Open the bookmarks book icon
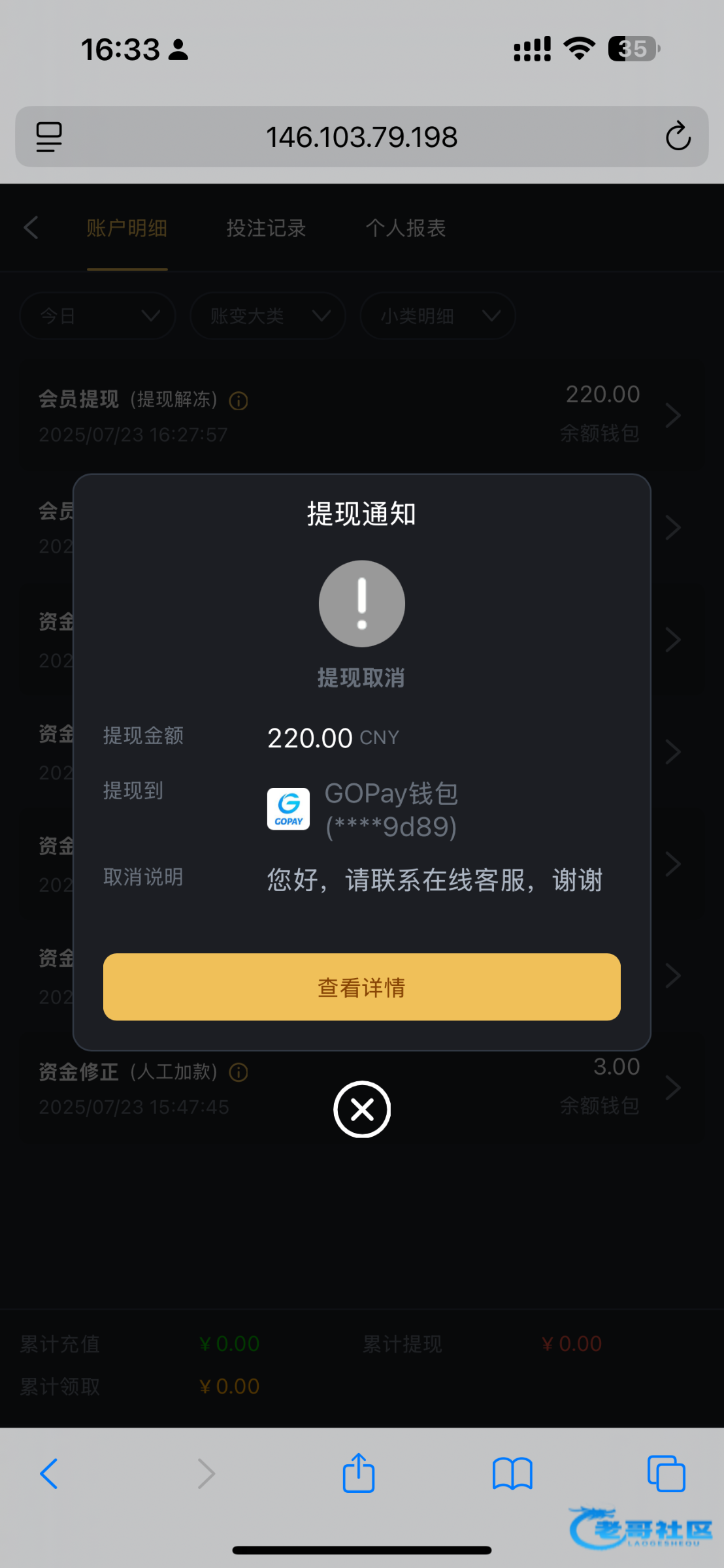The image size is (724, 1568). [513, 1474]
